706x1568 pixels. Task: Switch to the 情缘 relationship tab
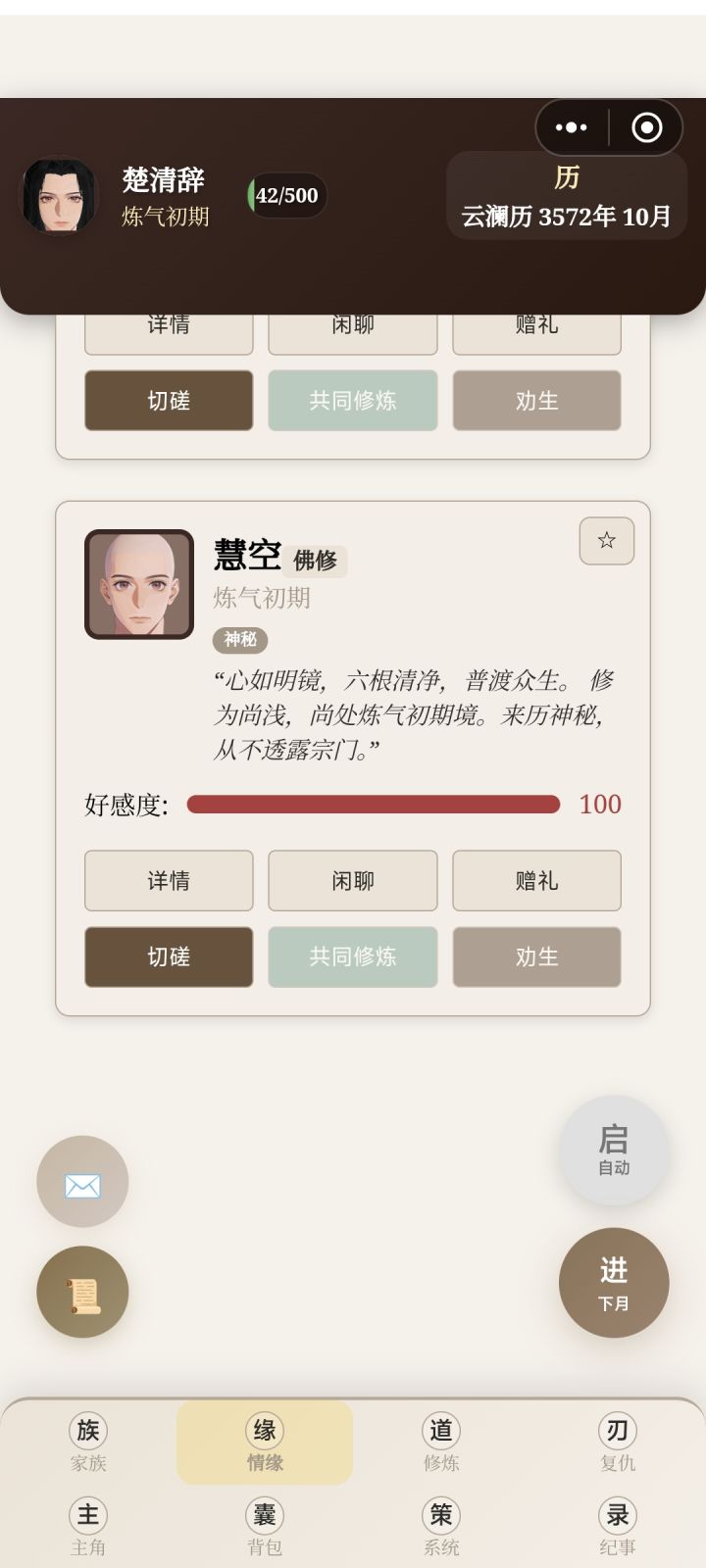[263, 1441]
